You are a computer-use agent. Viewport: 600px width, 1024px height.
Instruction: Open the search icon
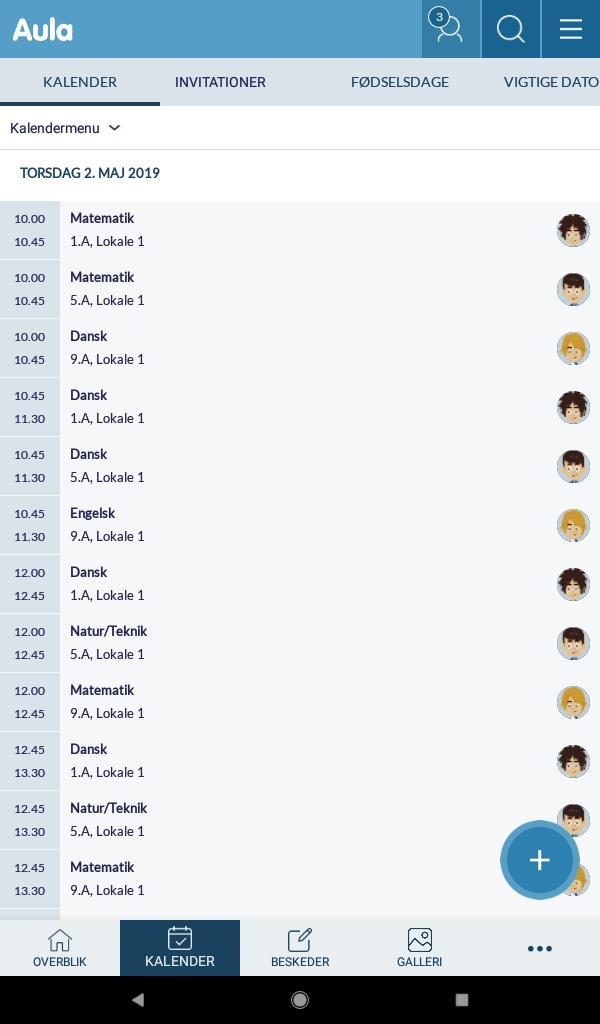[511, 29]
